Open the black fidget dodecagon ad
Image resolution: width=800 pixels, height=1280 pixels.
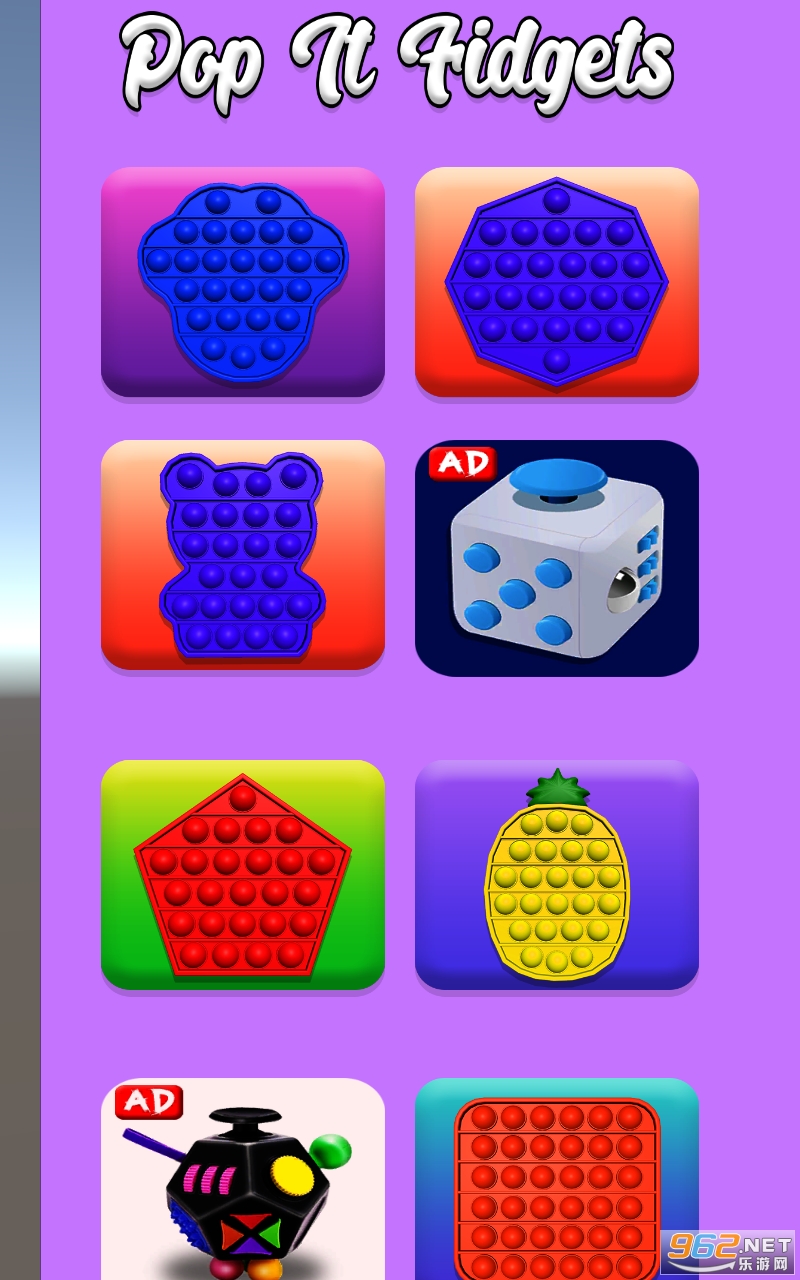tap(243, 1180)
